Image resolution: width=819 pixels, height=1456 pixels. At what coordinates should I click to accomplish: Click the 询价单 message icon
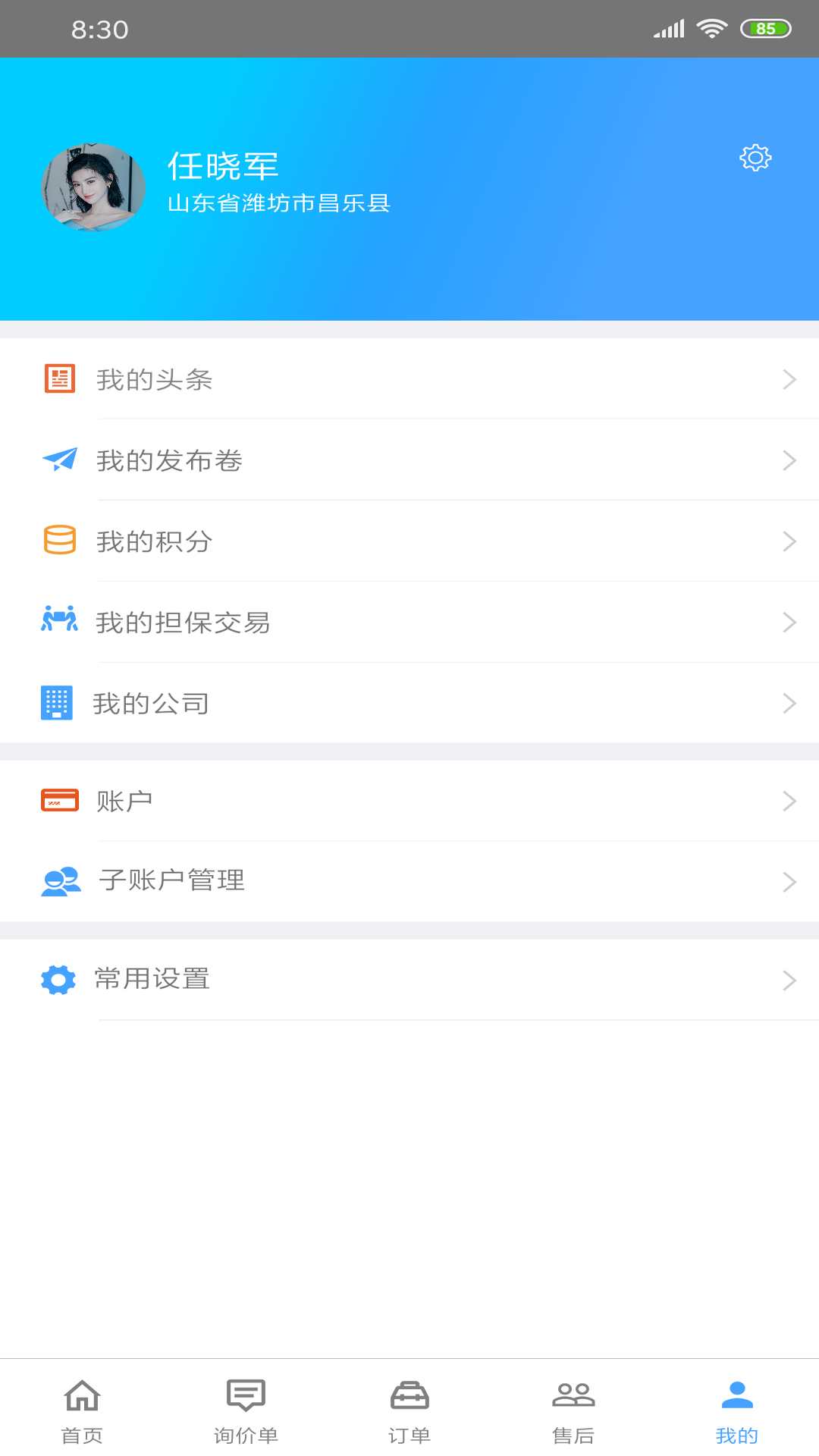244,1408
